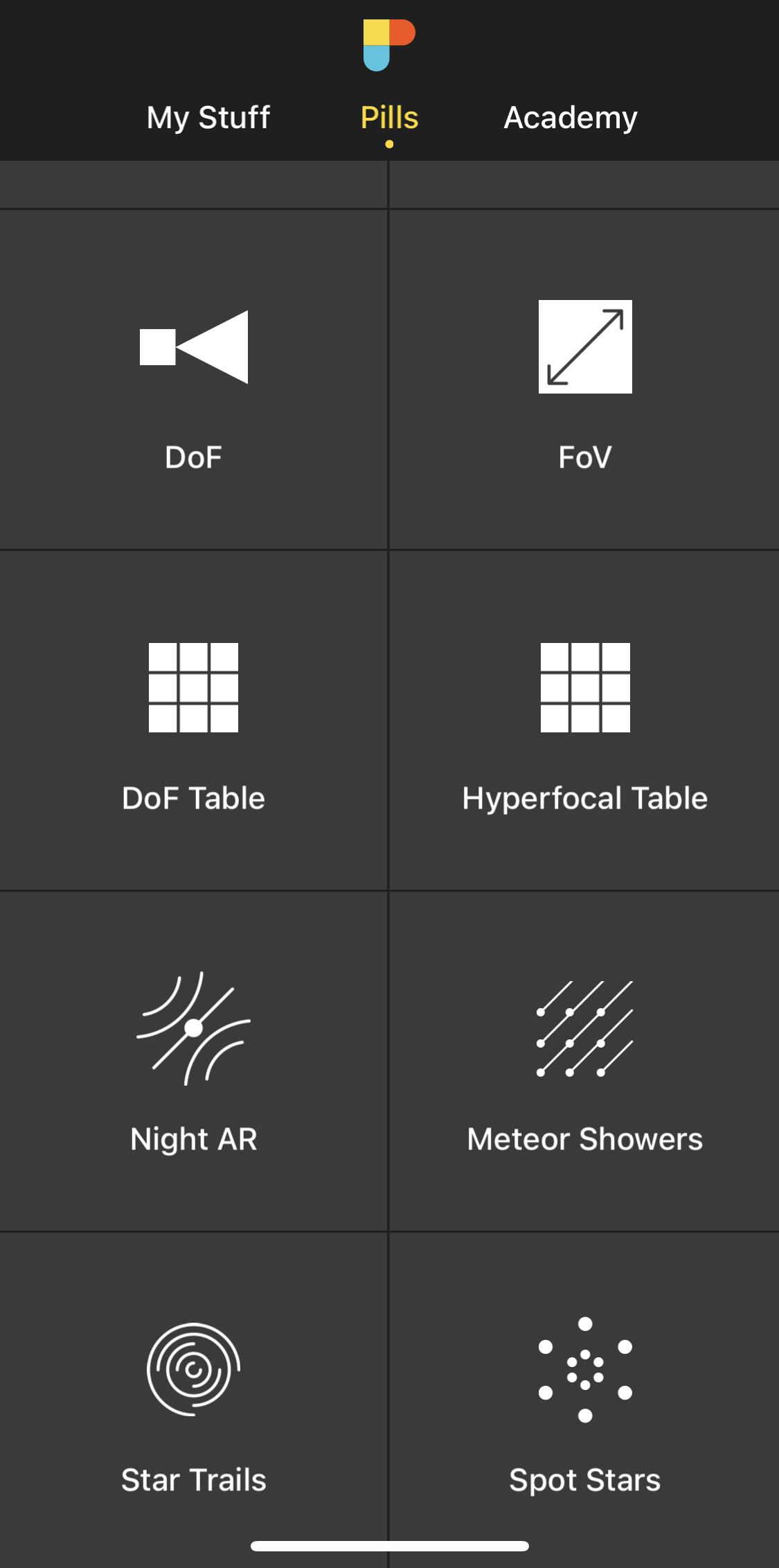The width and height of the screenshot is (779, 1568).
Task: Select the Pills tab
Action: [389, 118]
